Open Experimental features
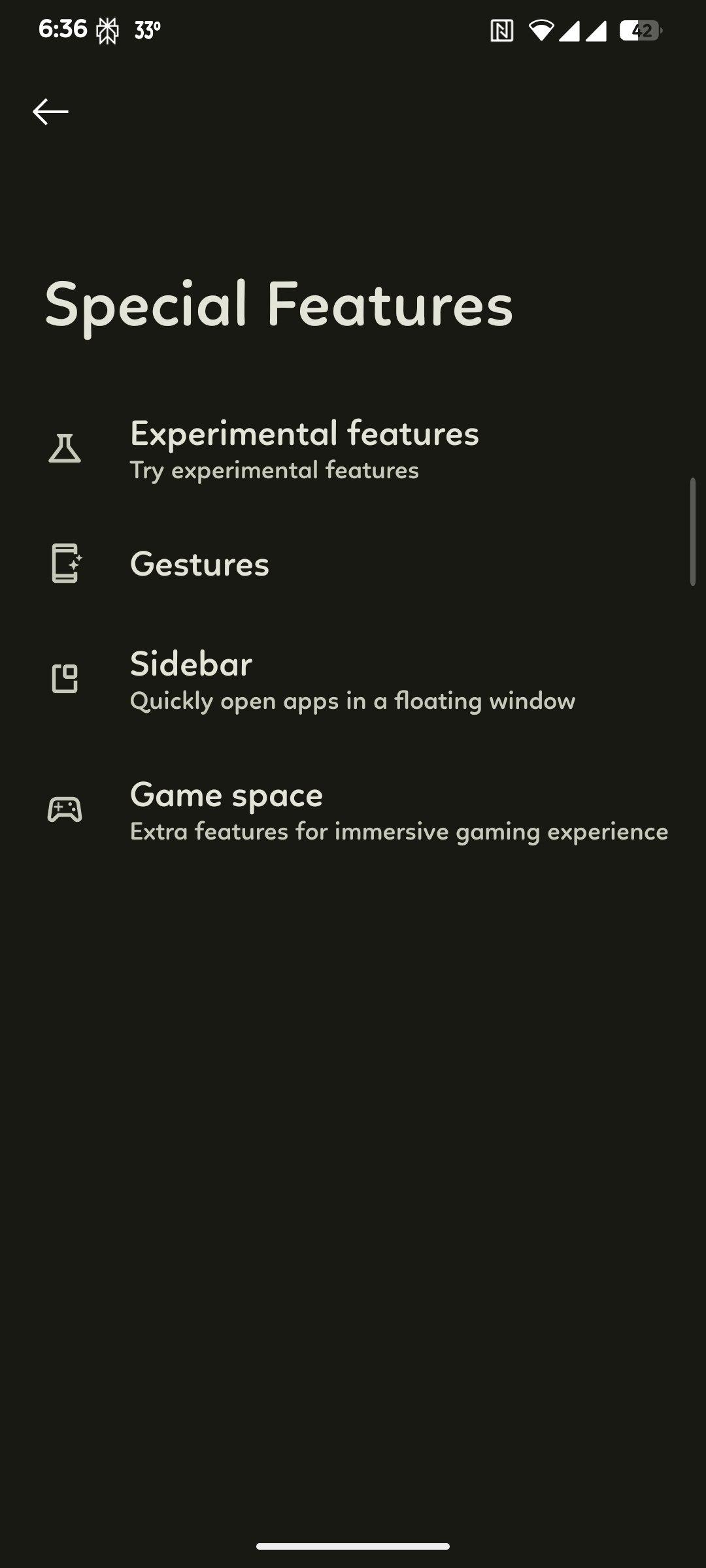 pos(304,449)
